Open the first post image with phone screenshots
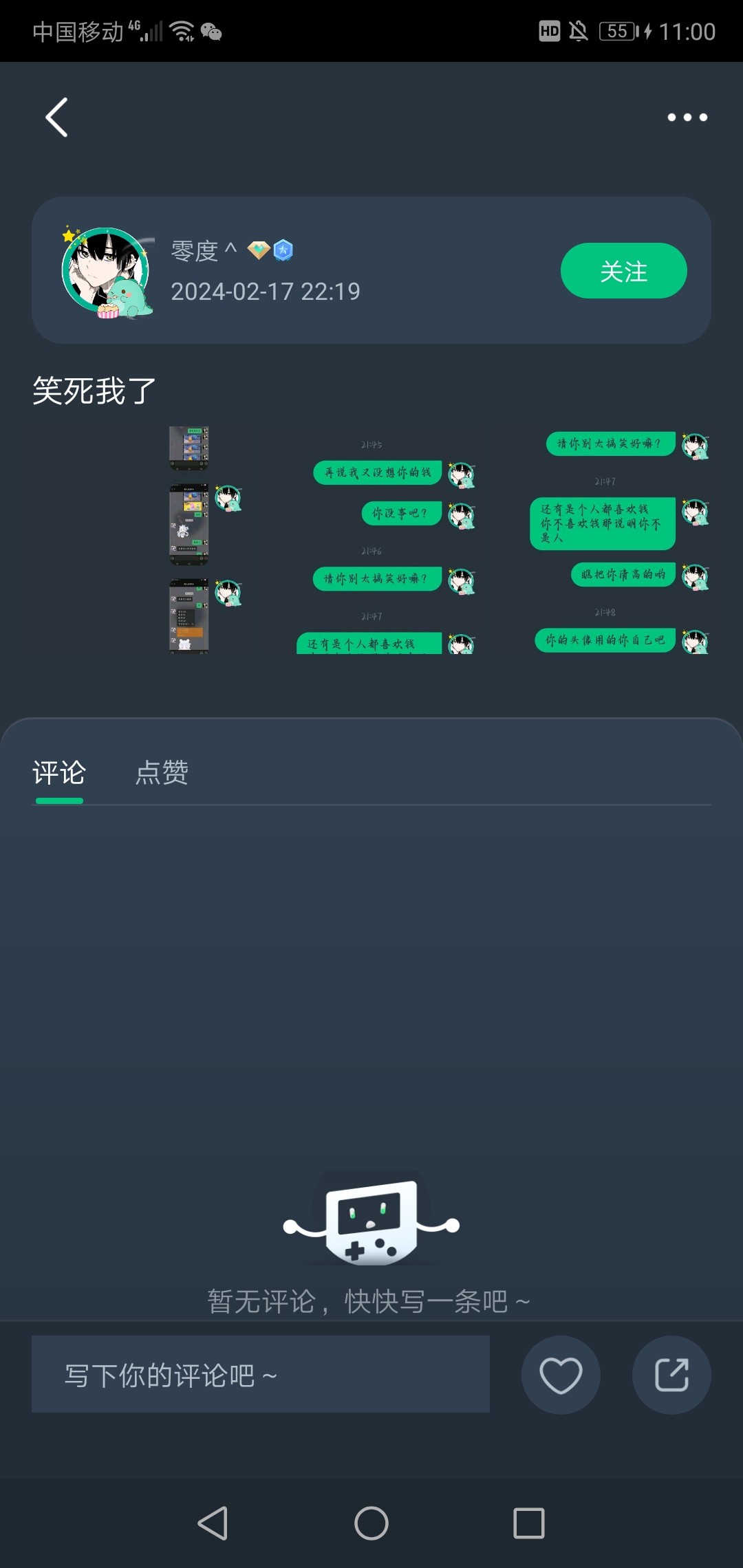The height and width of the screenshot is (1568, 743). point(139,540)
